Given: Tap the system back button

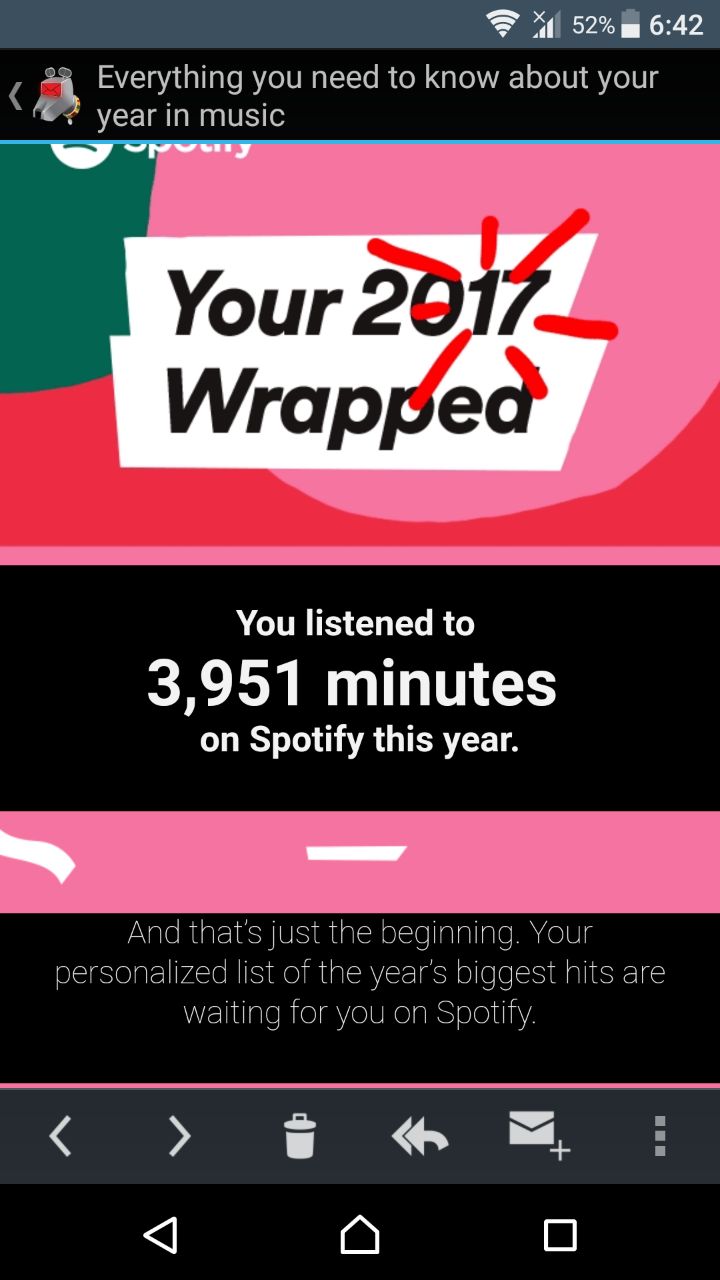Looking at the screenshot, I should (160, 1235).
